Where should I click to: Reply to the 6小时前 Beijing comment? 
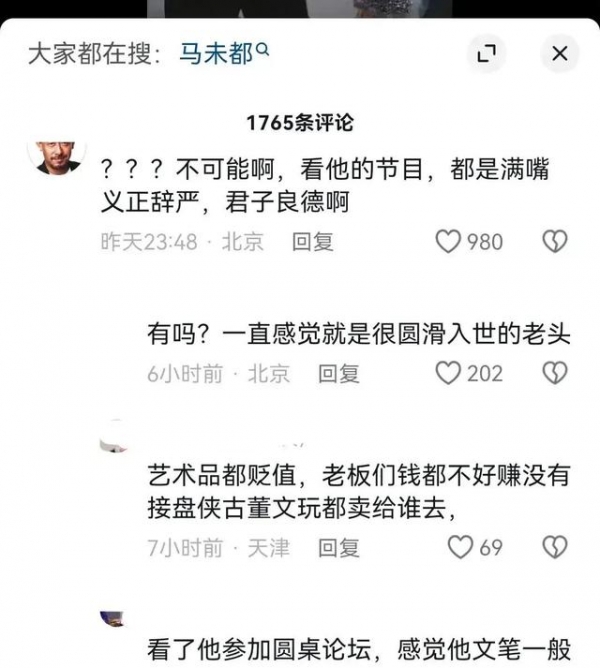338,373
